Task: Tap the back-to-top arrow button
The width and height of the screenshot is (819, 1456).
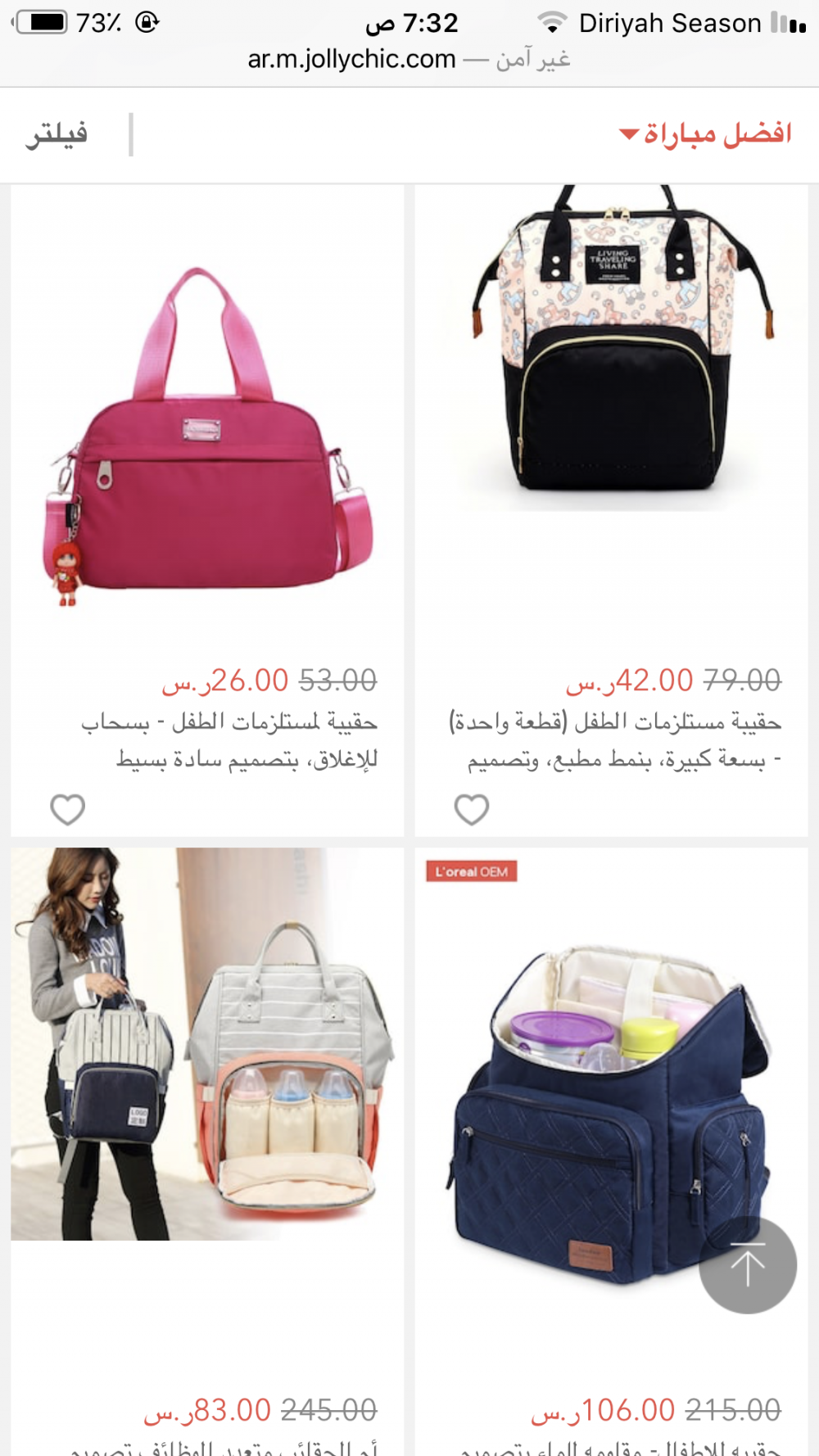Action: 748,1265
